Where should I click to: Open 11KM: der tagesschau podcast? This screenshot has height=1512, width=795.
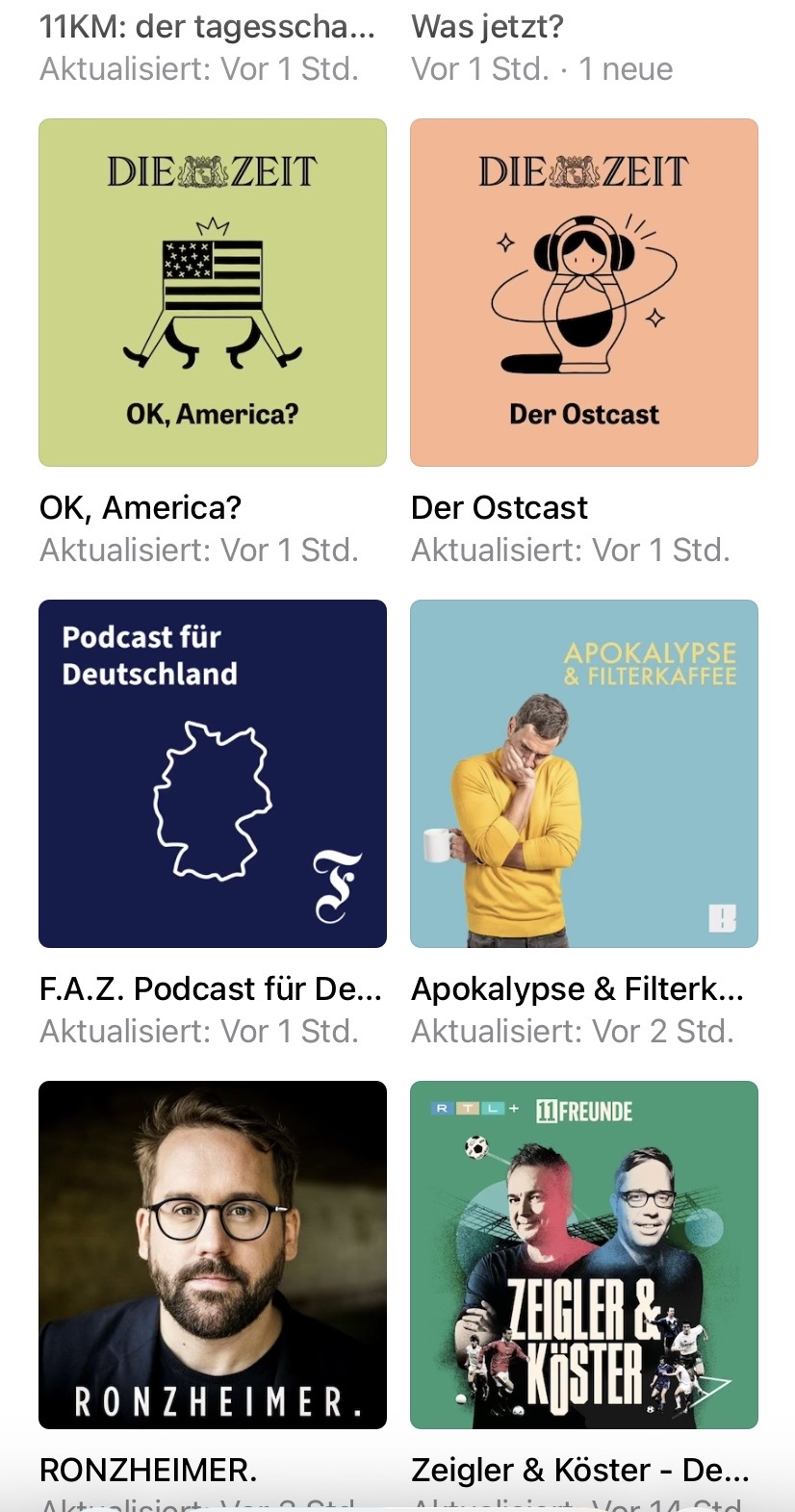[x=207, y=27]
